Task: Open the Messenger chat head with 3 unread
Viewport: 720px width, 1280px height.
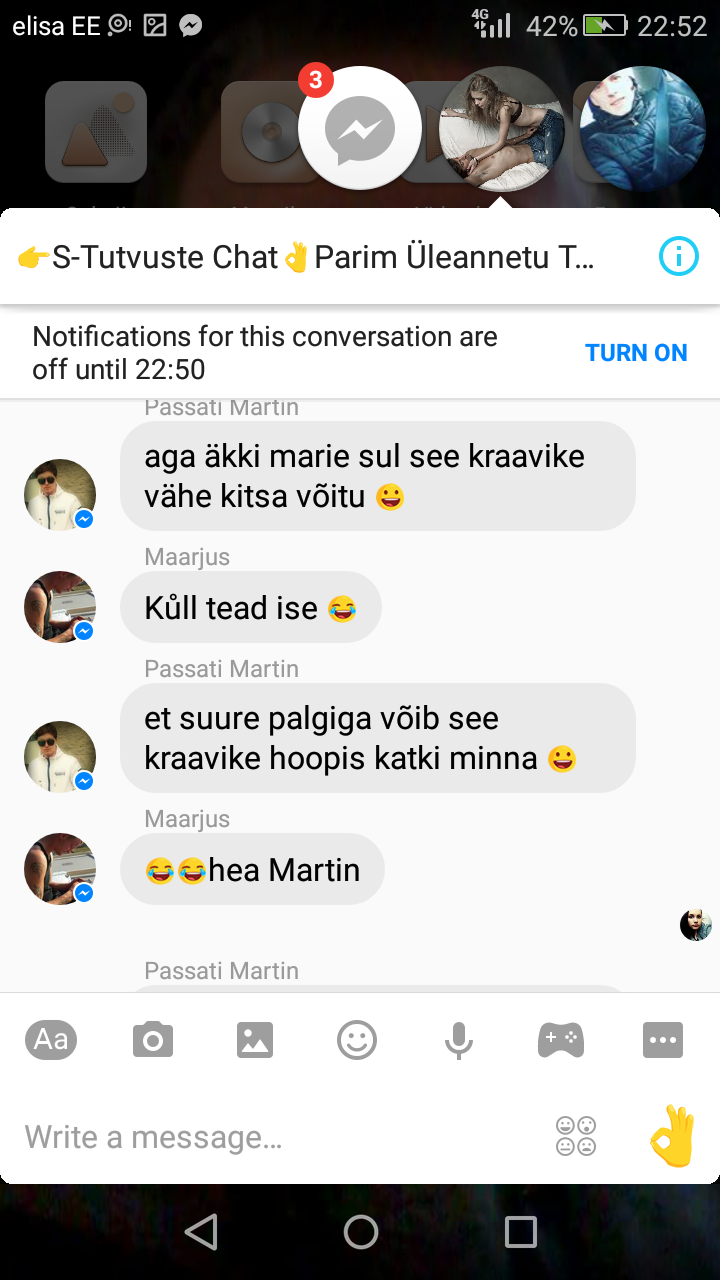Action: point(360,129)
